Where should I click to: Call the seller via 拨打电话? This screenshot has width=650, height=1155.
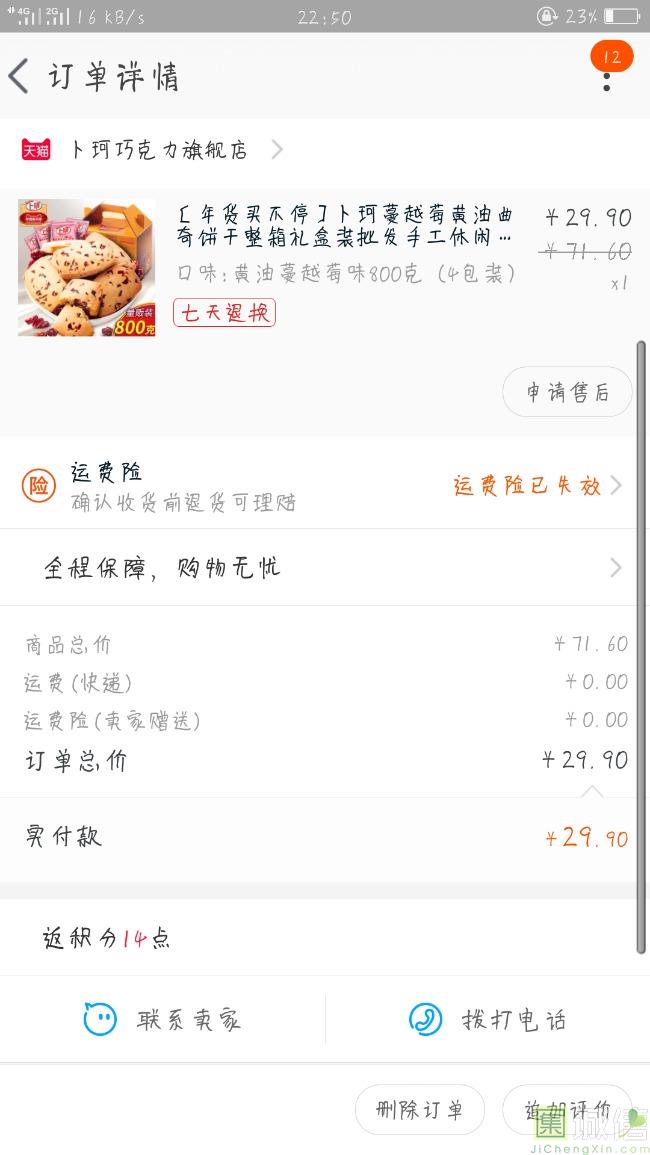click(488, 1020)
